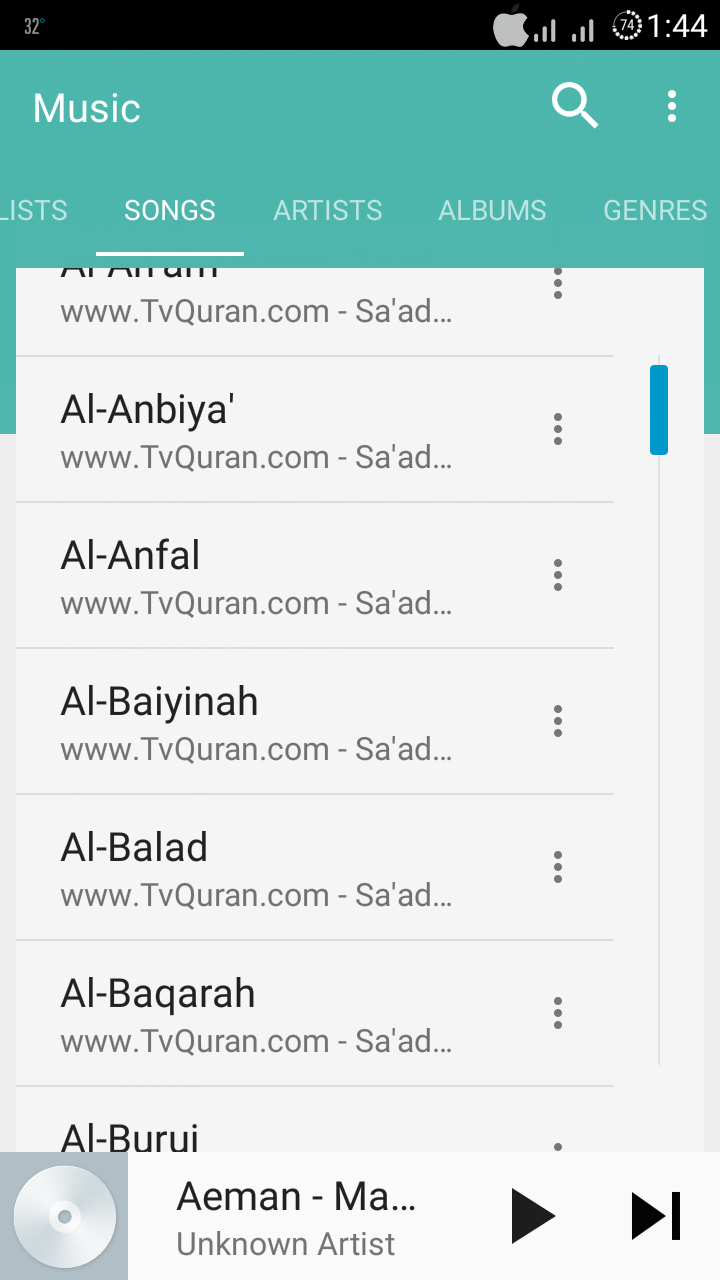Skip to the next track

[x=656, y=1216]
